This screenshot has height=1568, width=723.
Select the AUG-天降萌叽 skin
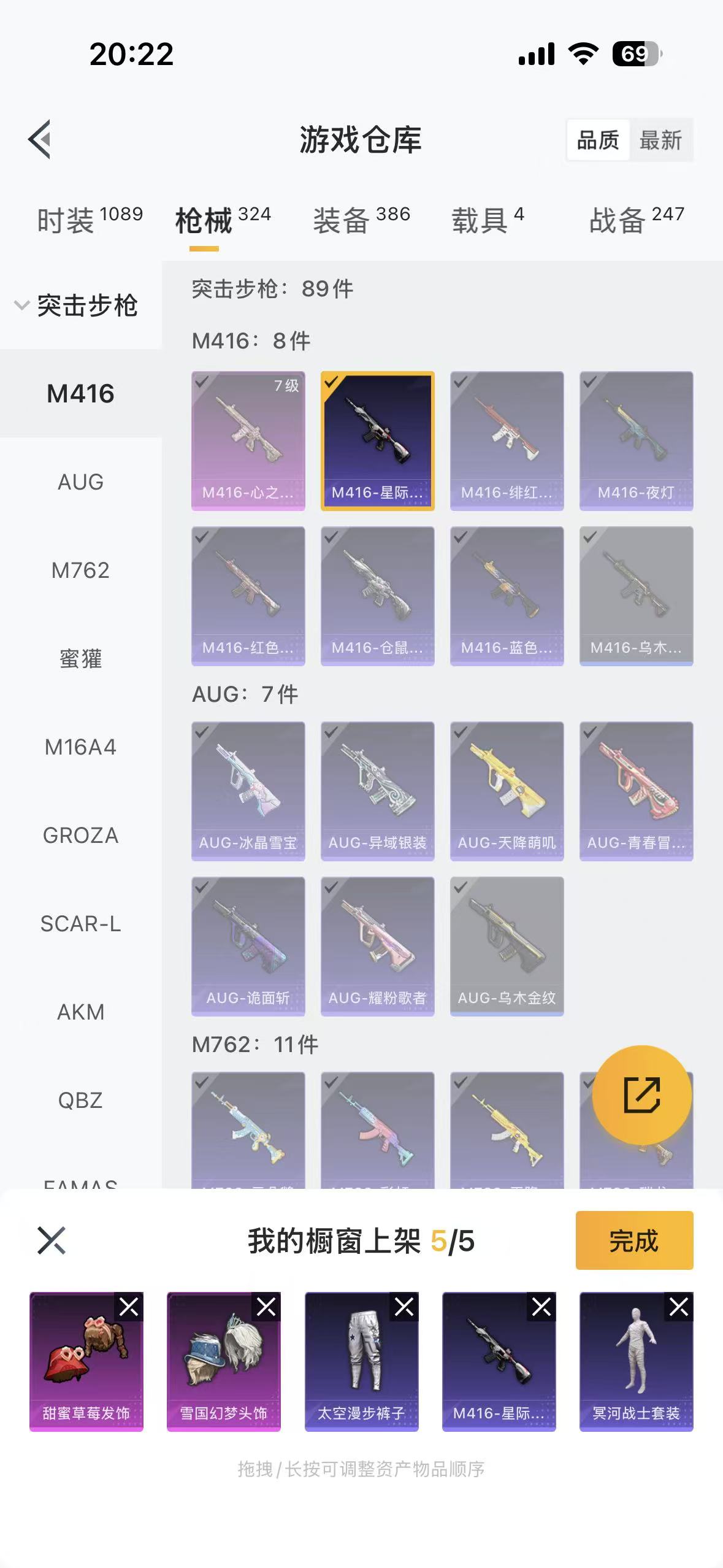point(507,791)
